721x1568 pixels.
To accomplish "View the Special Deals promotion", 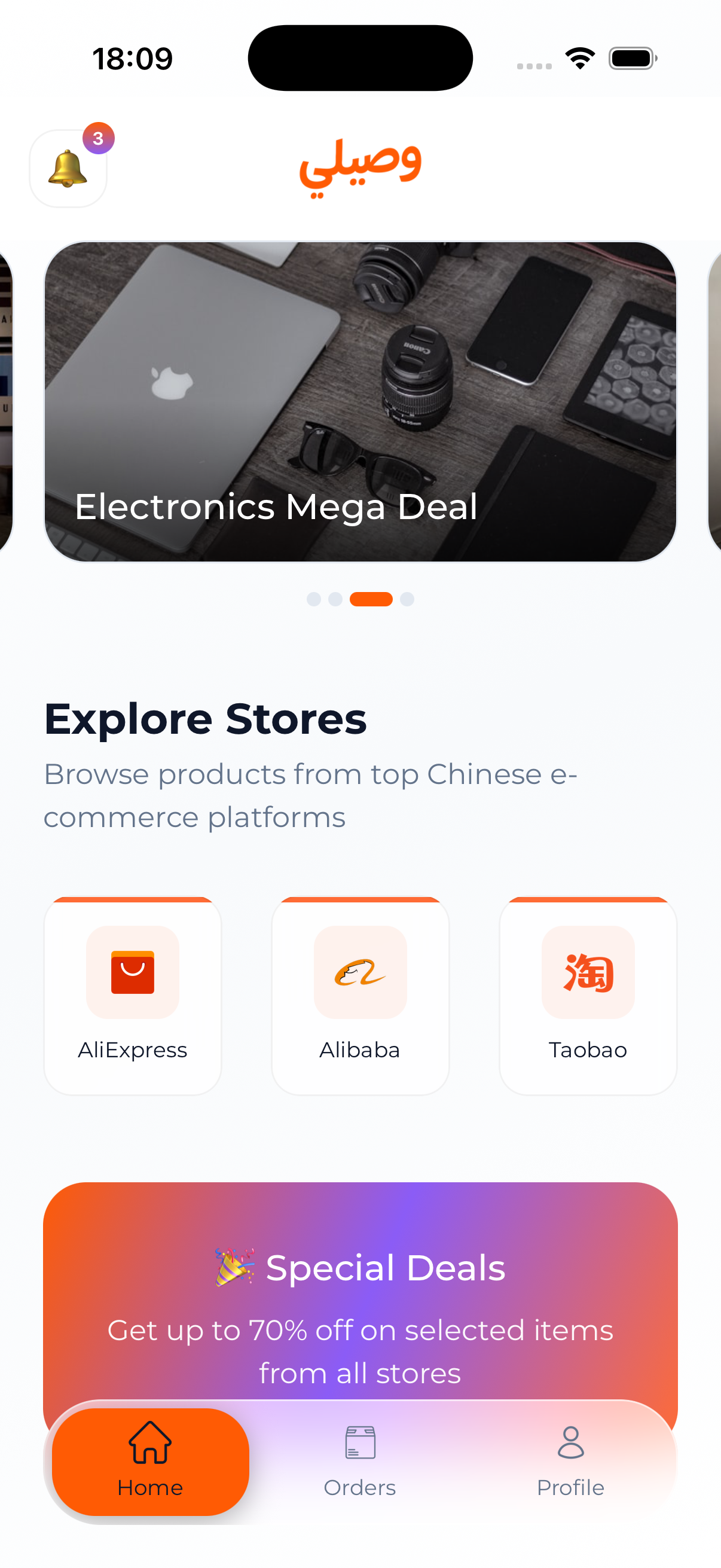I will (360, 1297).
